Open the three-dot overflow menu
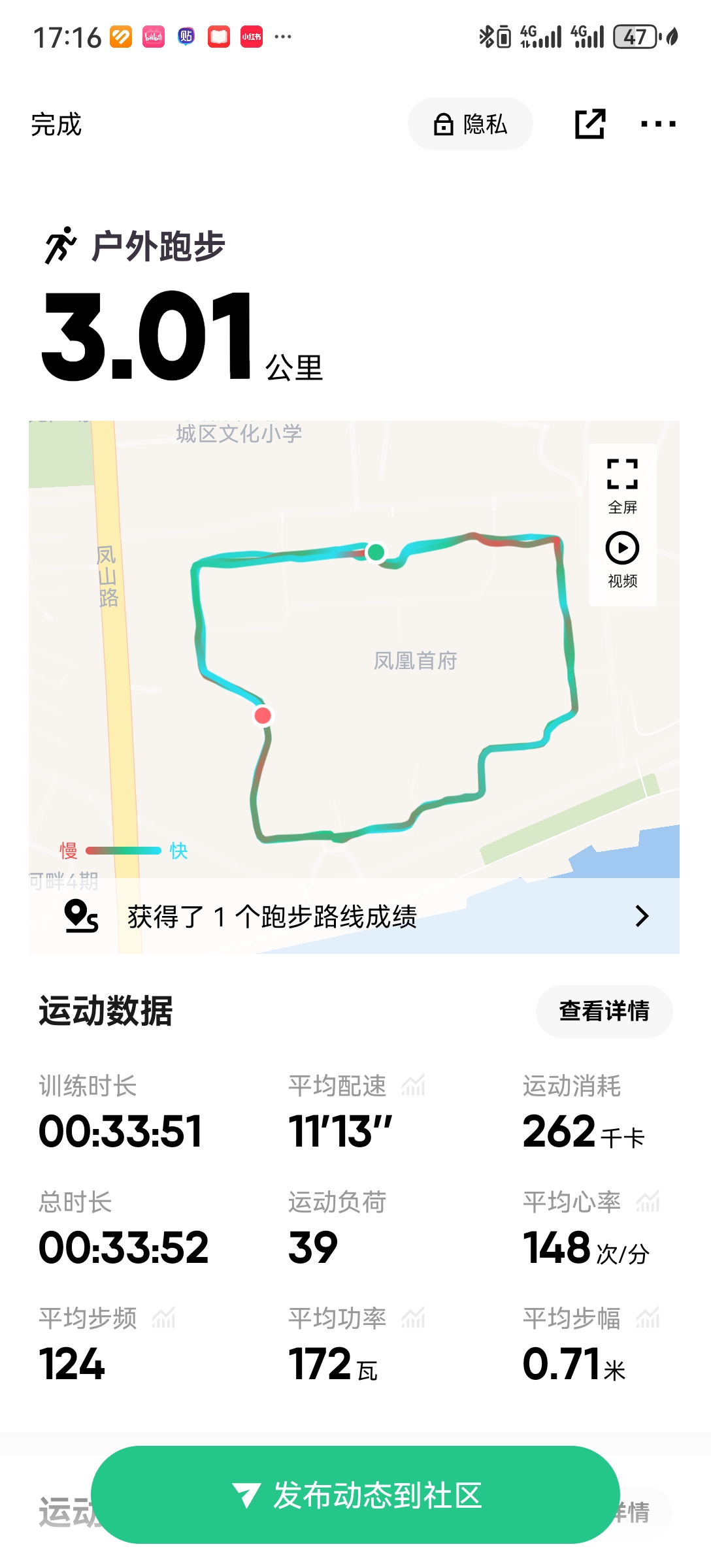711x1568 pixels. coord(658,124)
